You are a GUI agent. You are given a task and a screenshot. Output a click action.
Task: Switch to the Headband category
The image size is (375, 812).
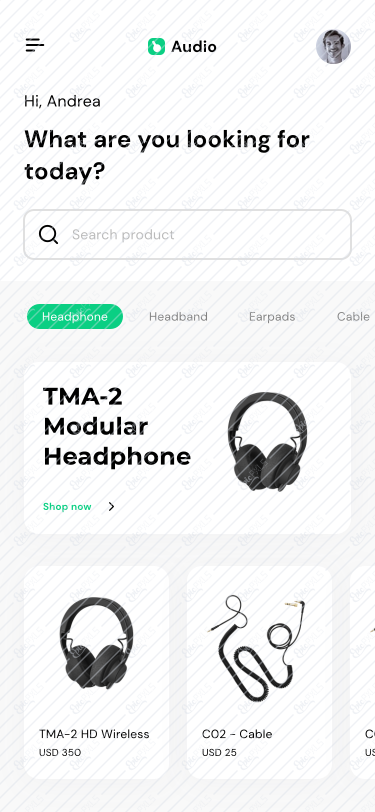click(x=178, y=316)
